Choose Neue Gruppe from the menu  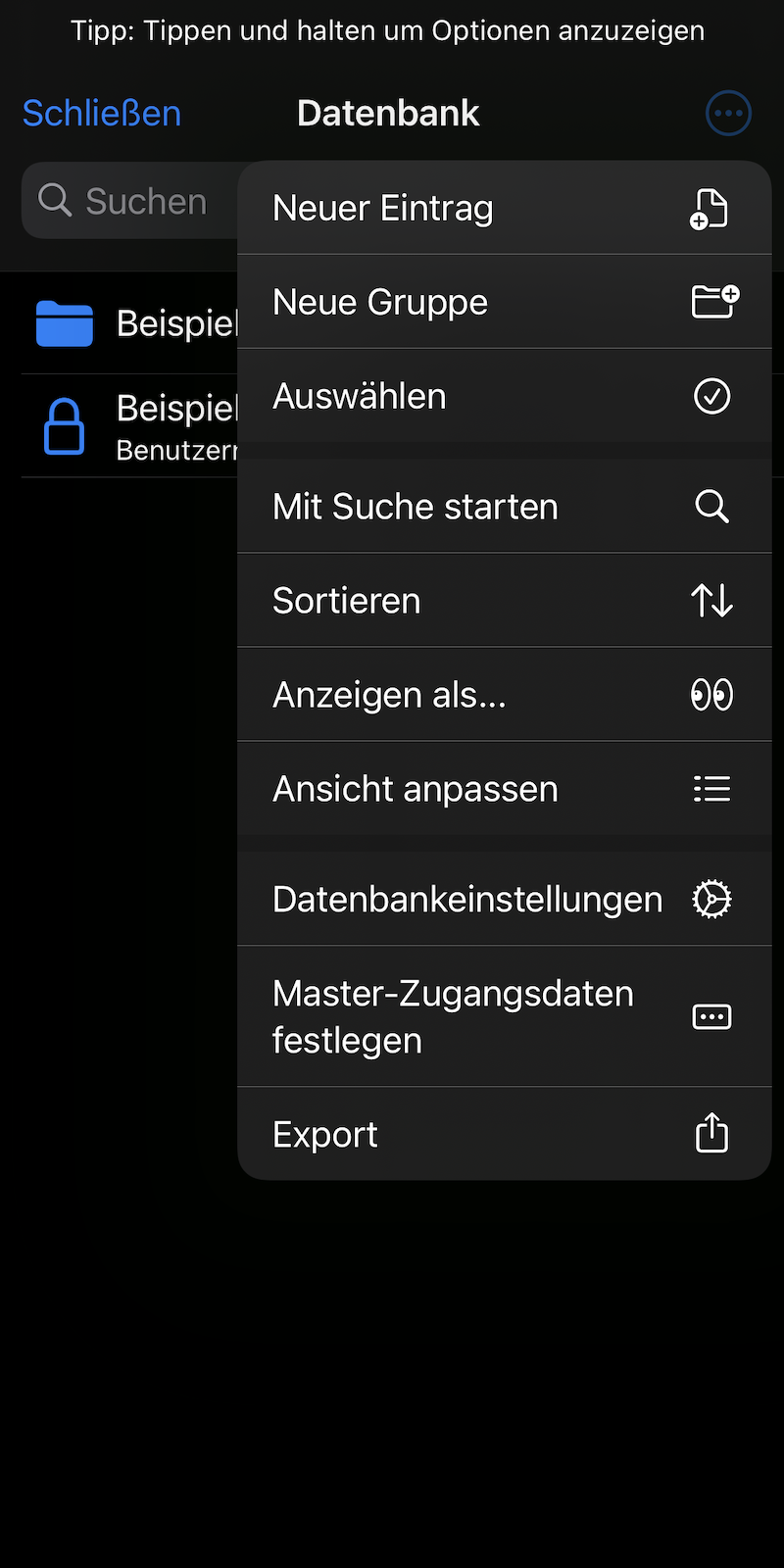coord(505,302)
